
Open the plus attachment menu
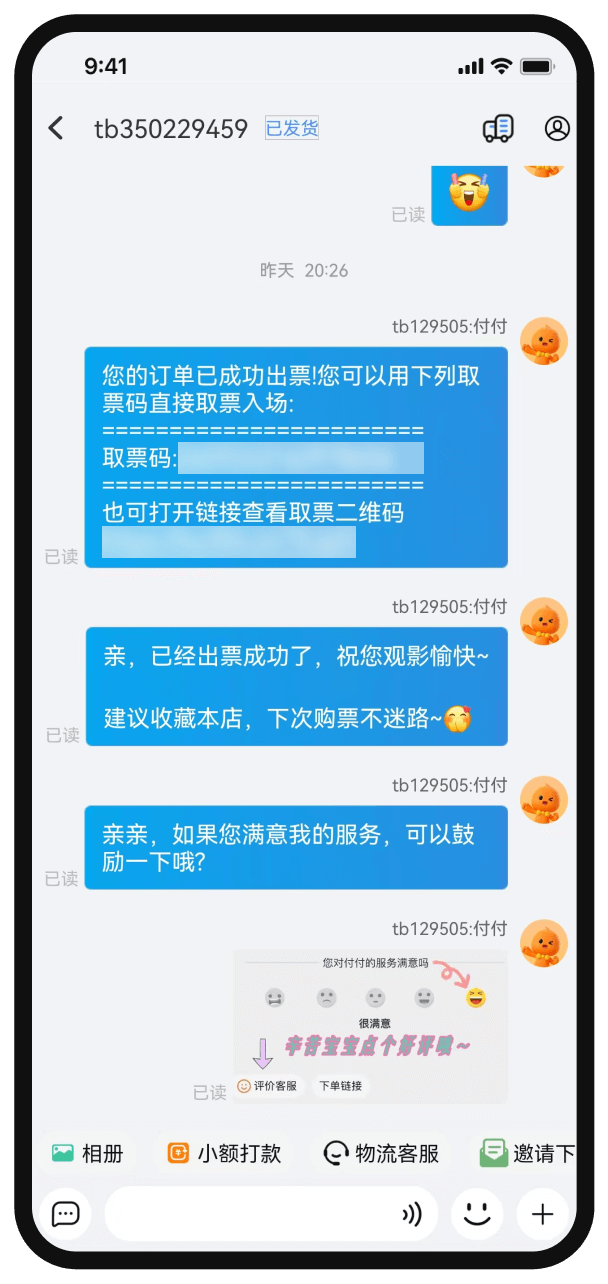(542, 1214)
